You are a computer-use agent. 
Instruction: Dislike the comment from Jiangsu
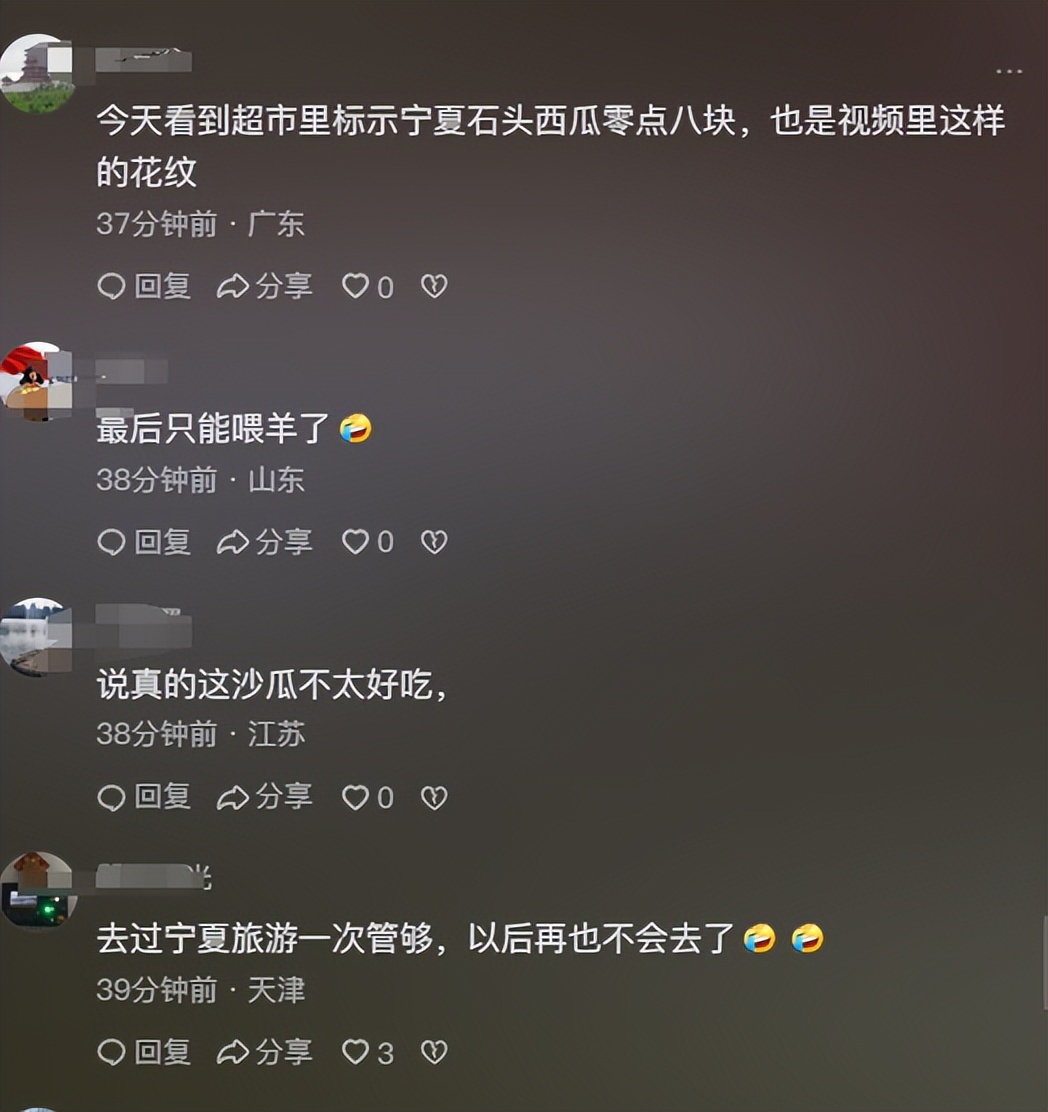tap(433, 797)
